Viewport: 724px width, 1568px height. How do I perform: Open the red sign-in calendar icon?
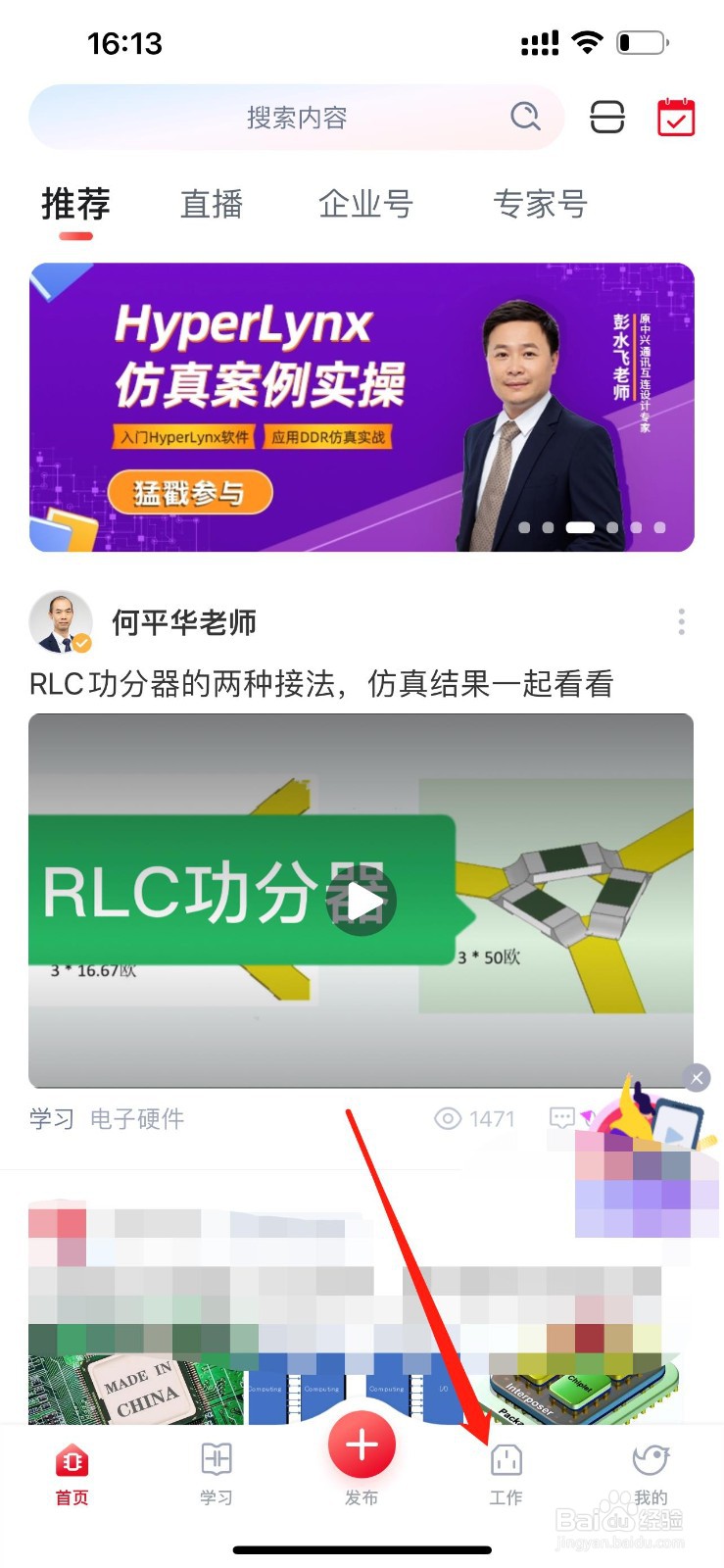coord(674,117)
